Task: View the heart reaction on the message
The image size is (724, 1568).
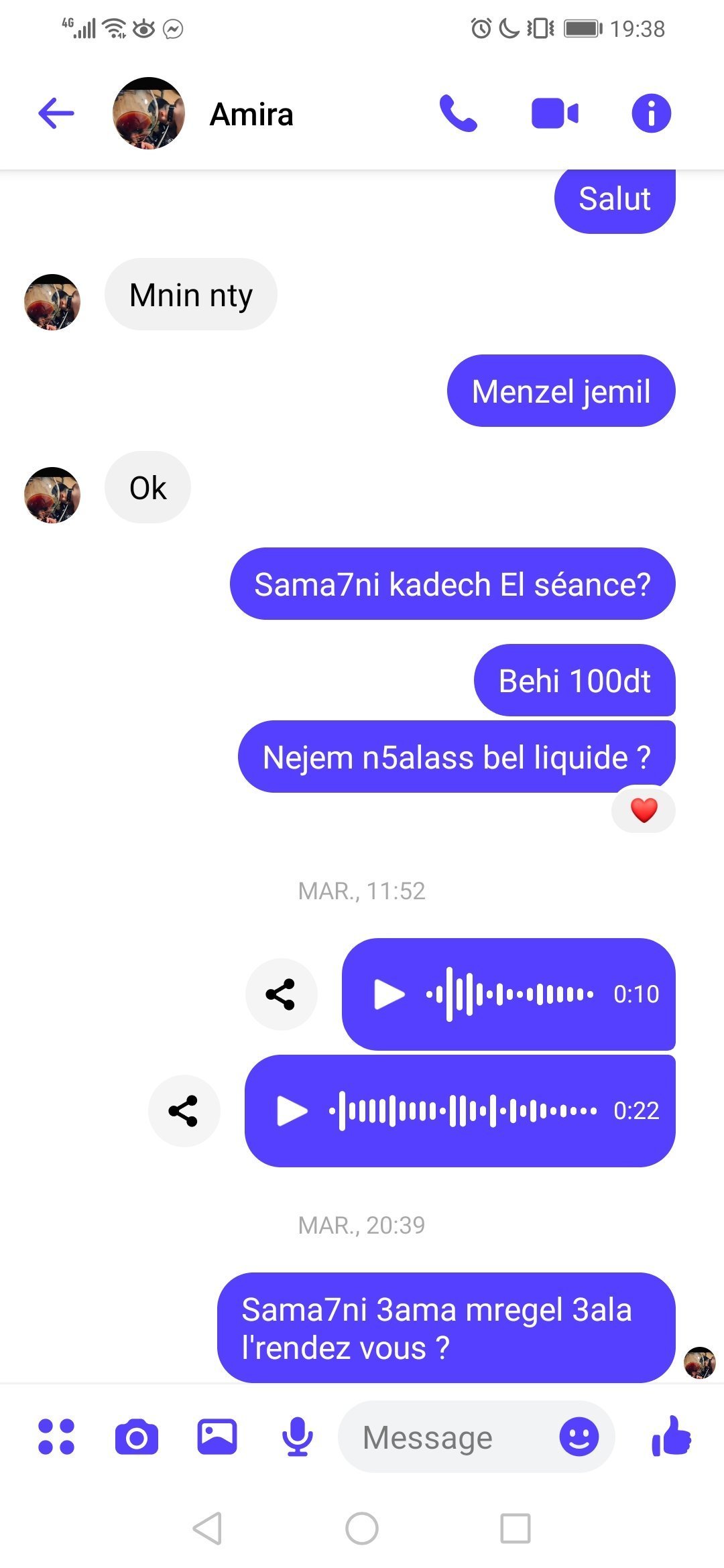Action: point(644,810)
